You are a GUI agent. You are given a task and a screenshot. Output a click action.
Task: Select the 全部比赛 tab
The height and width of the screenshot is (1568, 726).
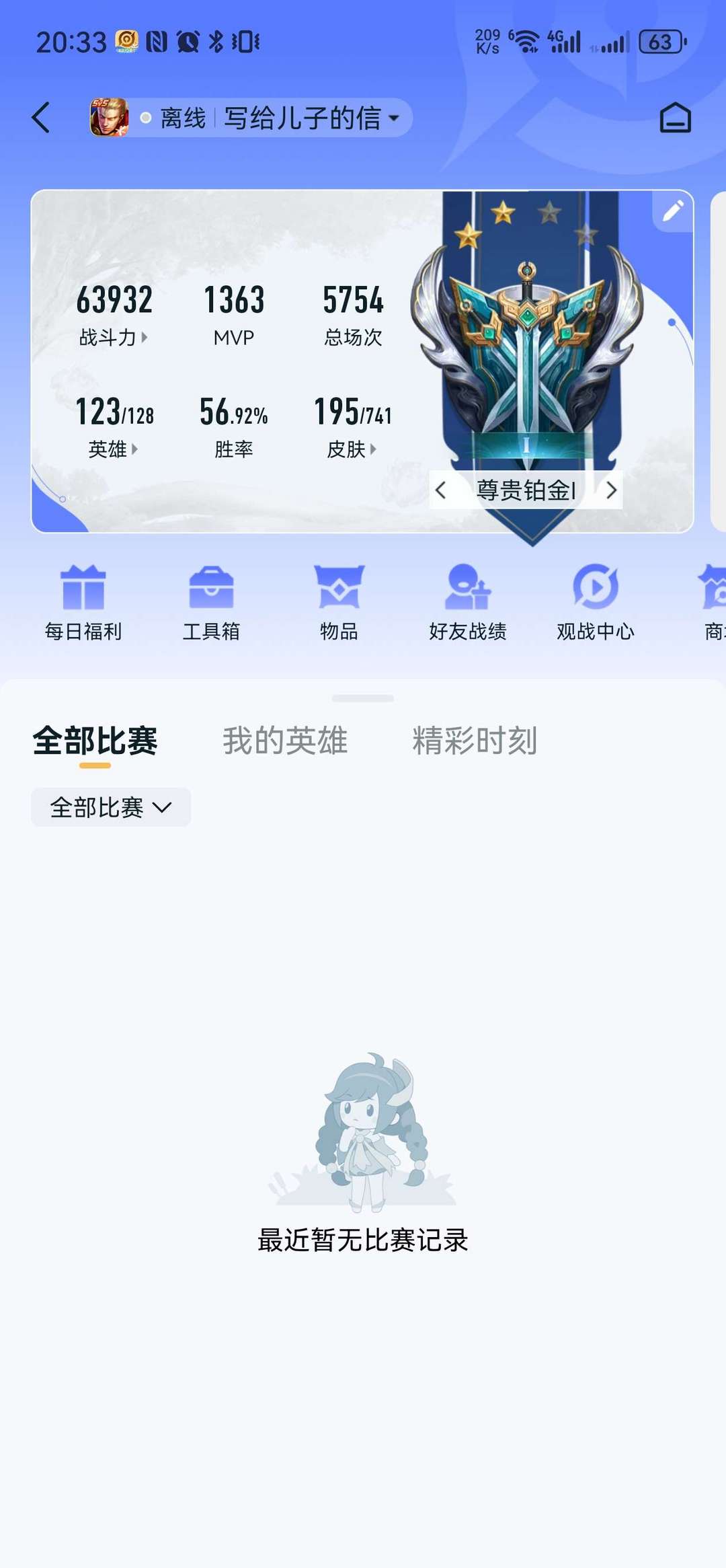click(95, 742)
